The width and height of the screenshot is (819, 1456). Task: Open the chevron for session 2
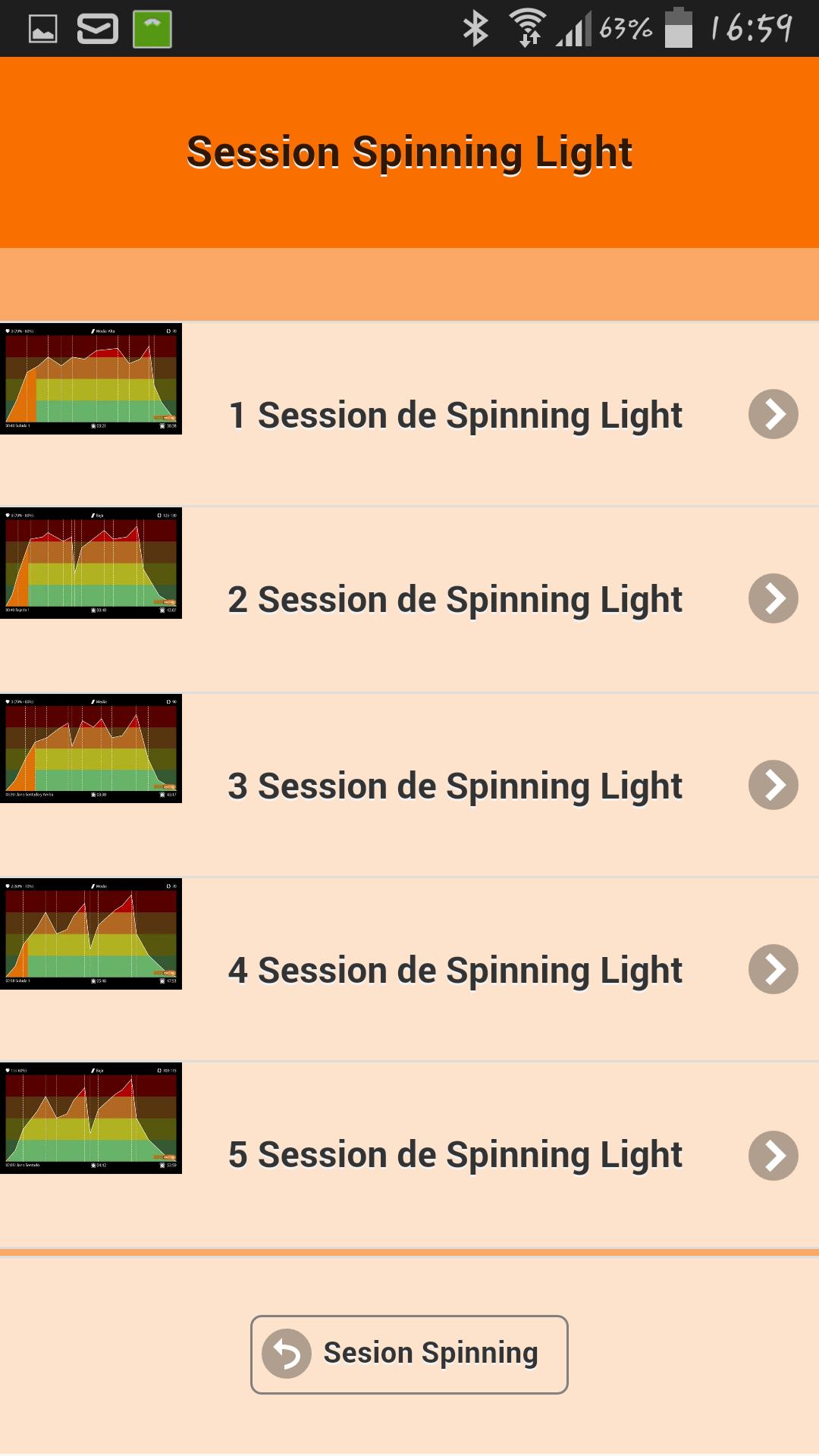pyautogui.click(x=773, y=599)
